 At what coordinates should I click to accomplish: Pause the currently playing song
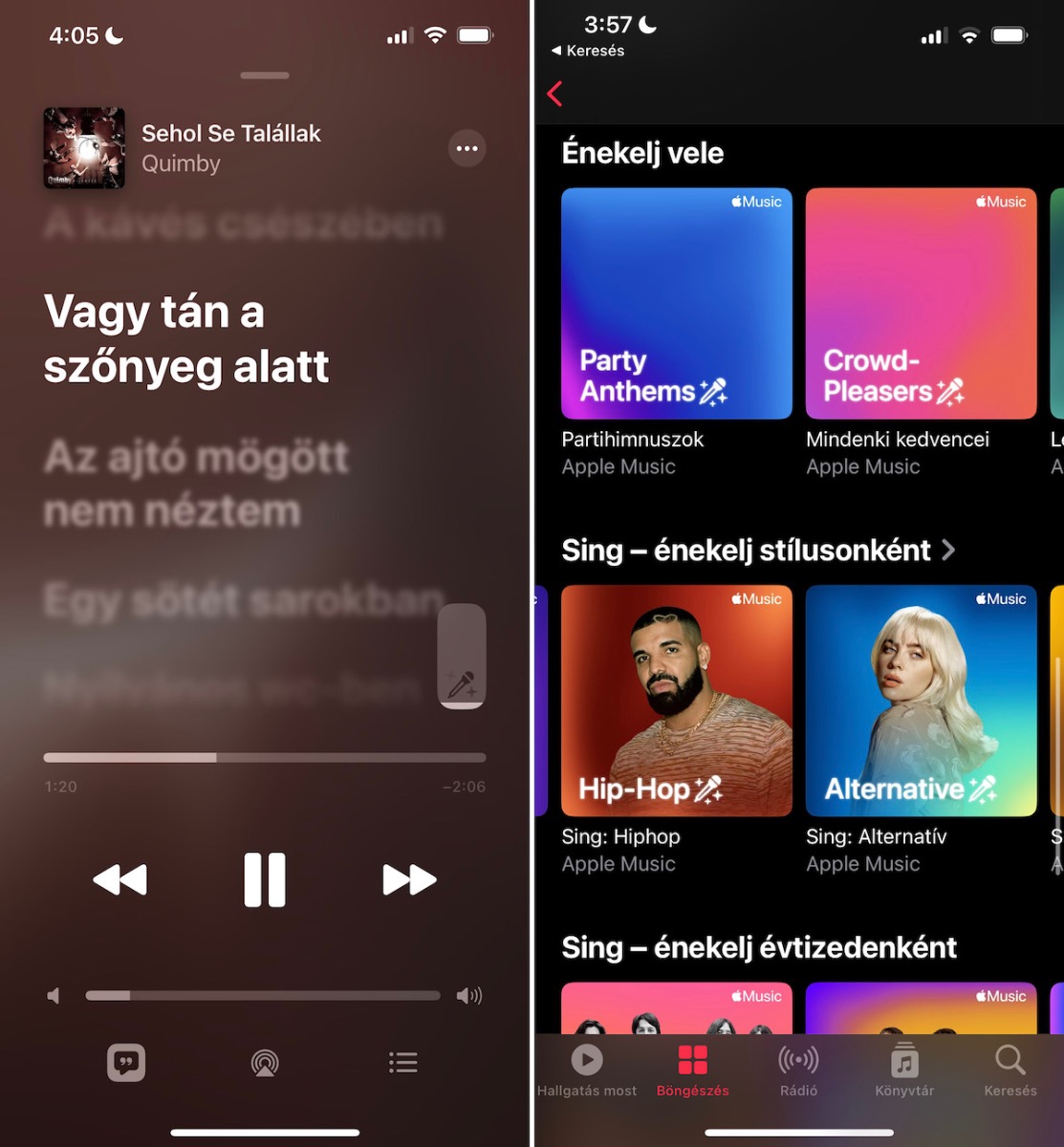264,880
